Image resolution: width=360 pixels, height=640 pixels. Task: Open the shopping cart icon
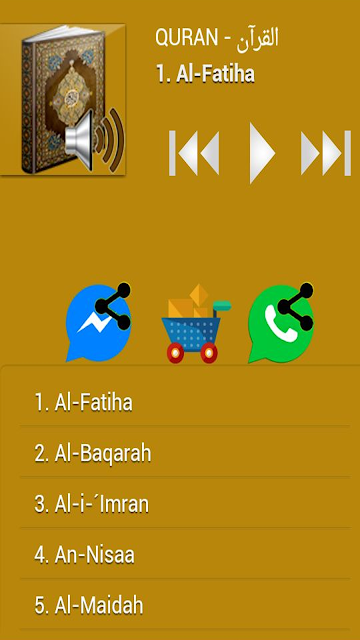point(196,324)
